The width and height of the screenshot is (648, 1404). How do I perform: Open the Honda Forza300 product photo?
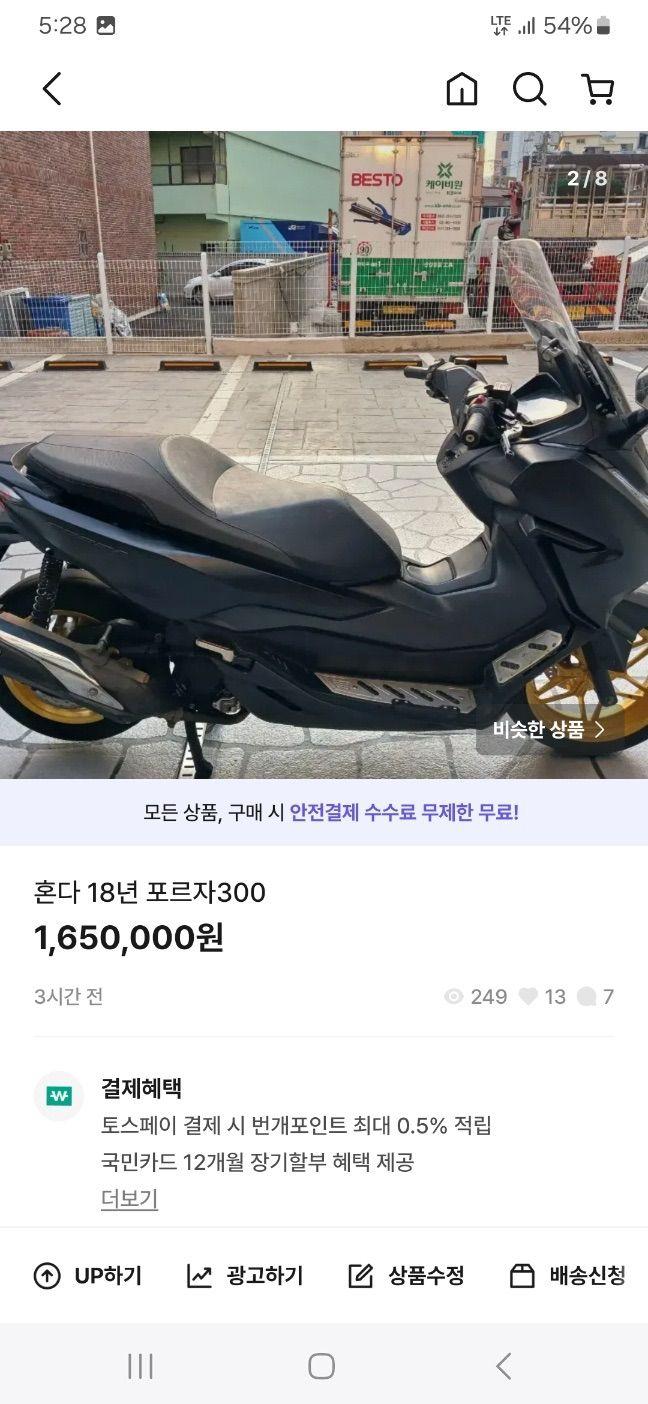pyautogui.click(x=324, y=455)
